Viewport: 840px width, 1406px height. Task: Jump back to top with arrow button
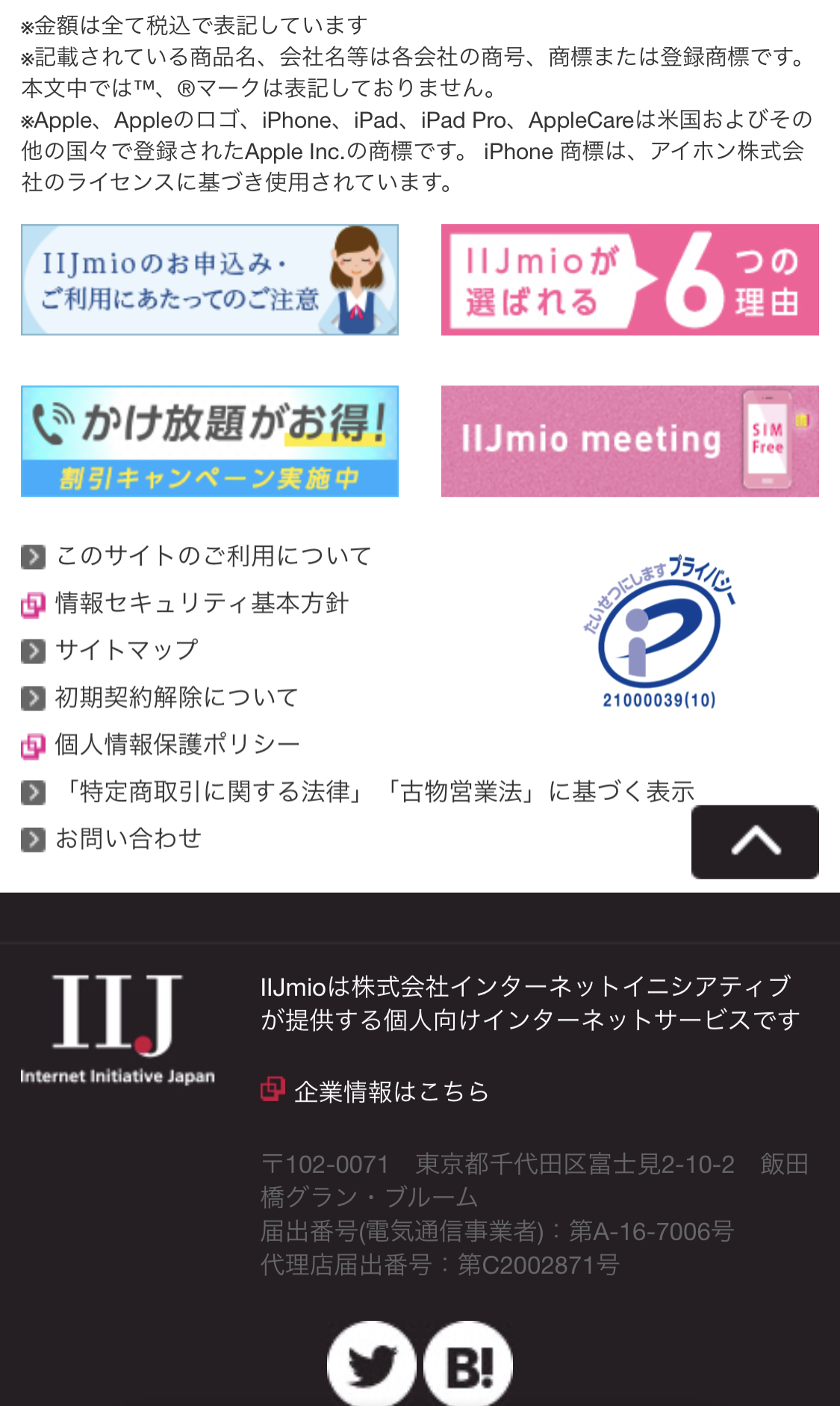click(755, 842)
